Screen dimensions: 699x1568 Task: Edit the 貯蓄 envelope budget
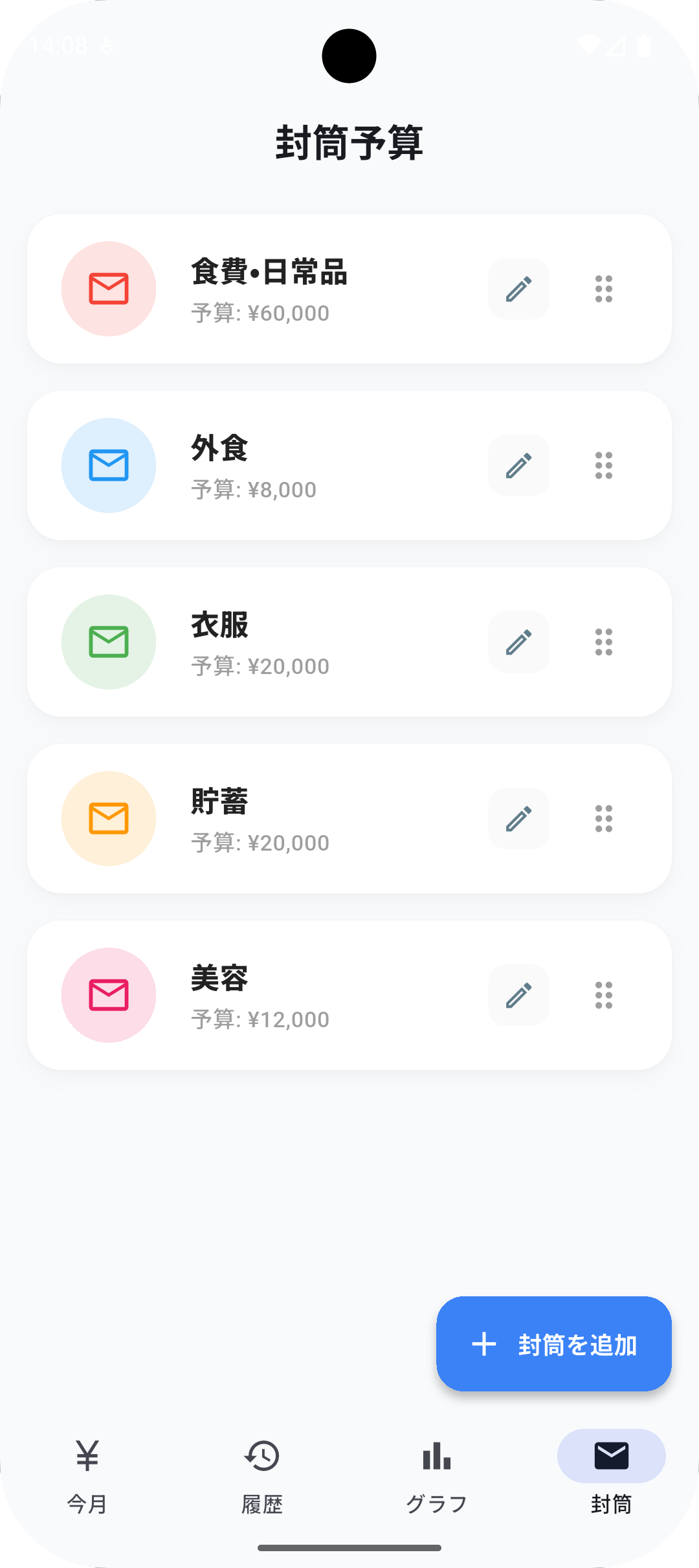[518, 819]
